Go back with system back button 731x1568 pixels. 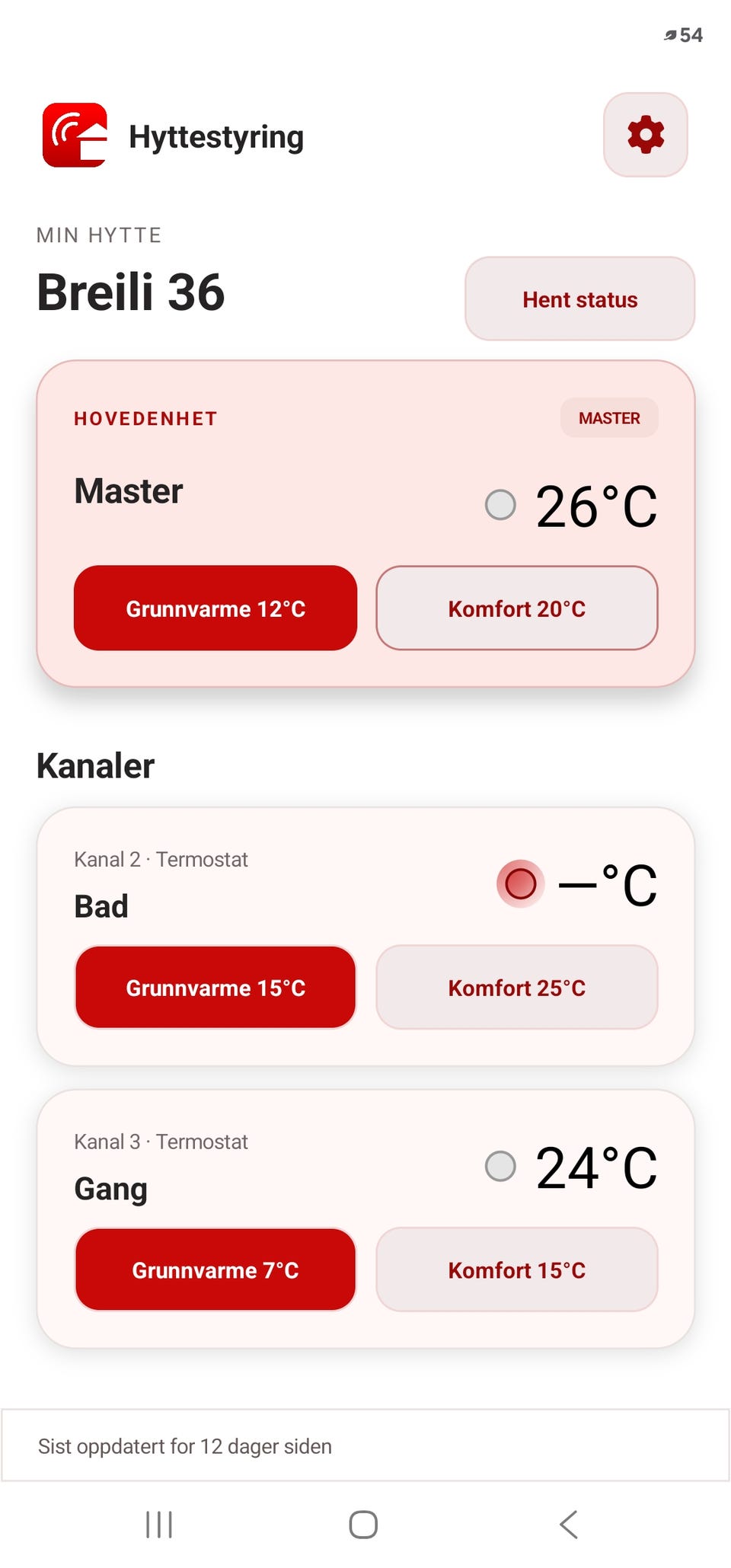pyautogui.click(x=569, y=1525)
